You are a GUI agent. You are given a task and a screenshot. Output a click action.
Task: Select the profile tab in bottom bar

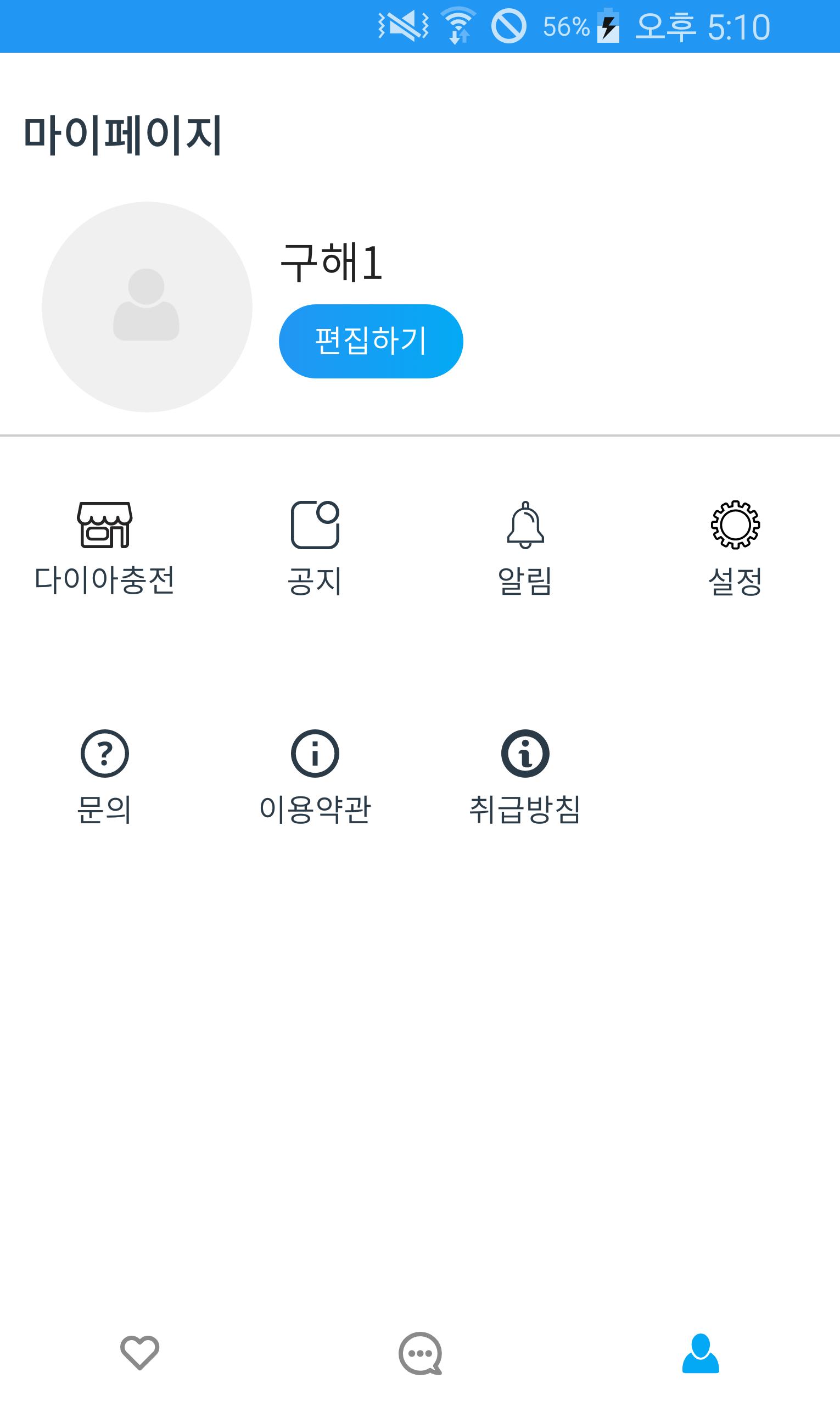click(700, 1353)
